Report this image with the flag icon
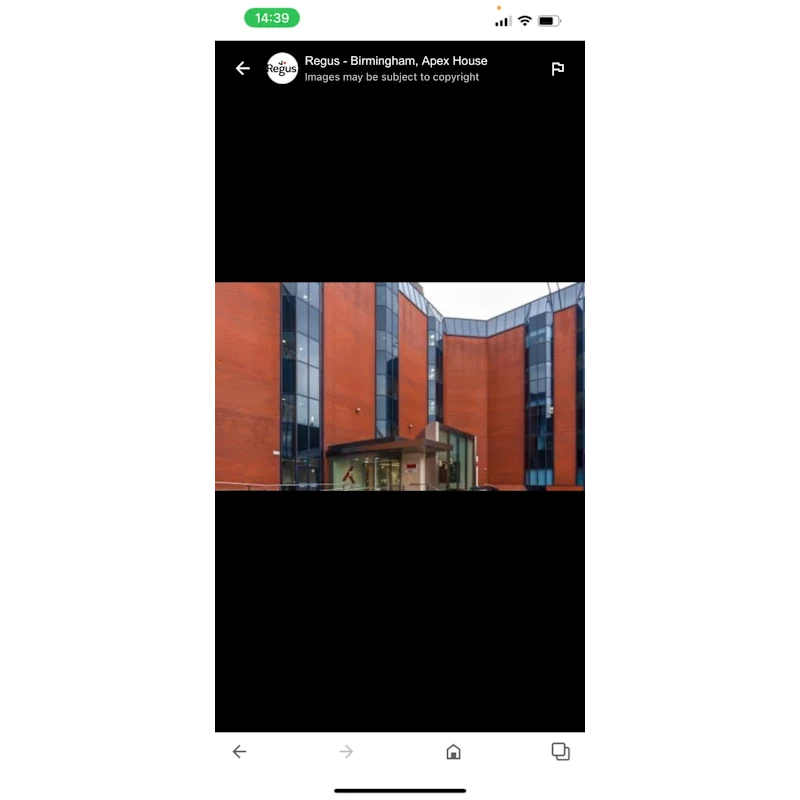This screenshot has height=800, width=800. click(558, 69)
